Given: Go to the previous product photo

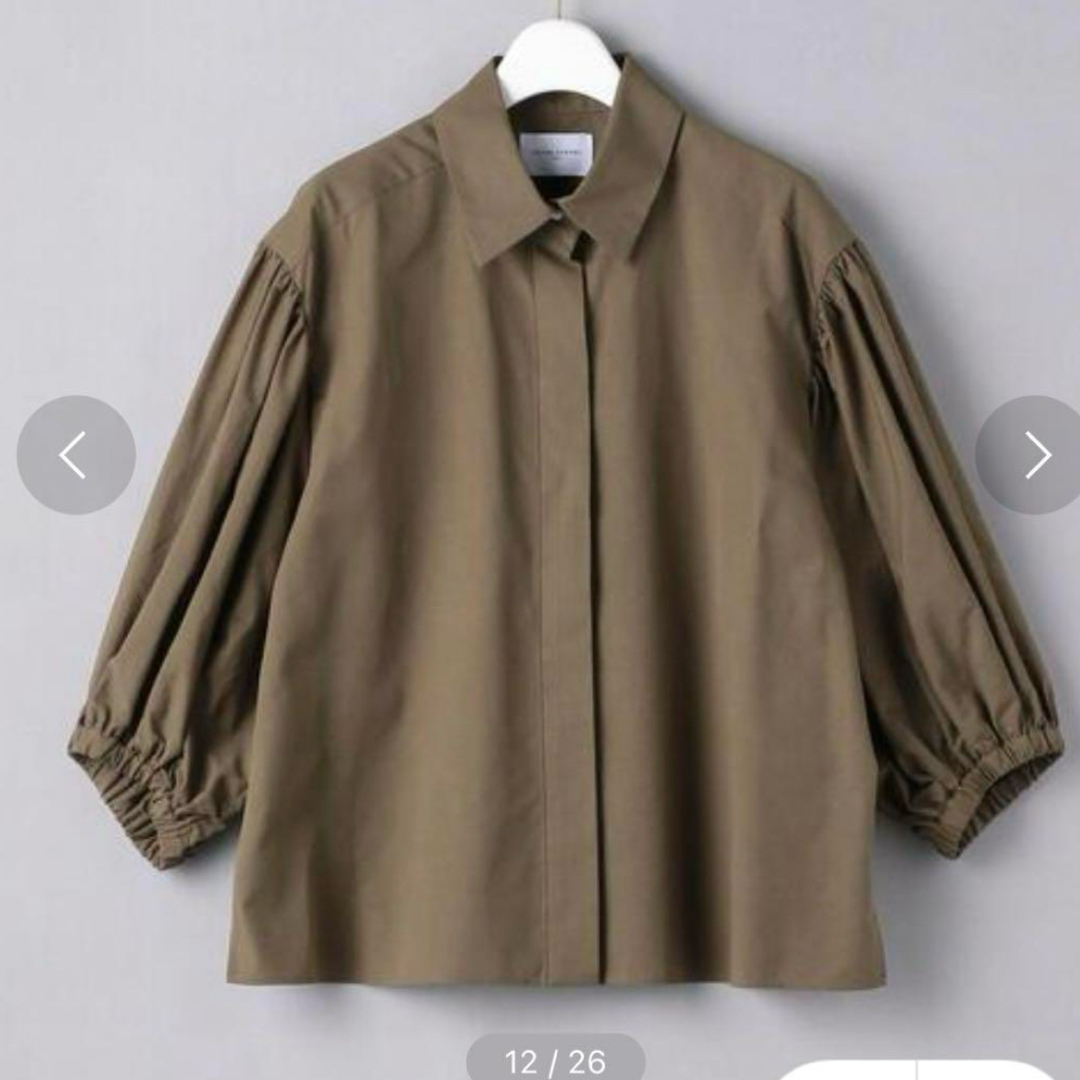Looking at the screenshot, I should click(x=75, y=455).
